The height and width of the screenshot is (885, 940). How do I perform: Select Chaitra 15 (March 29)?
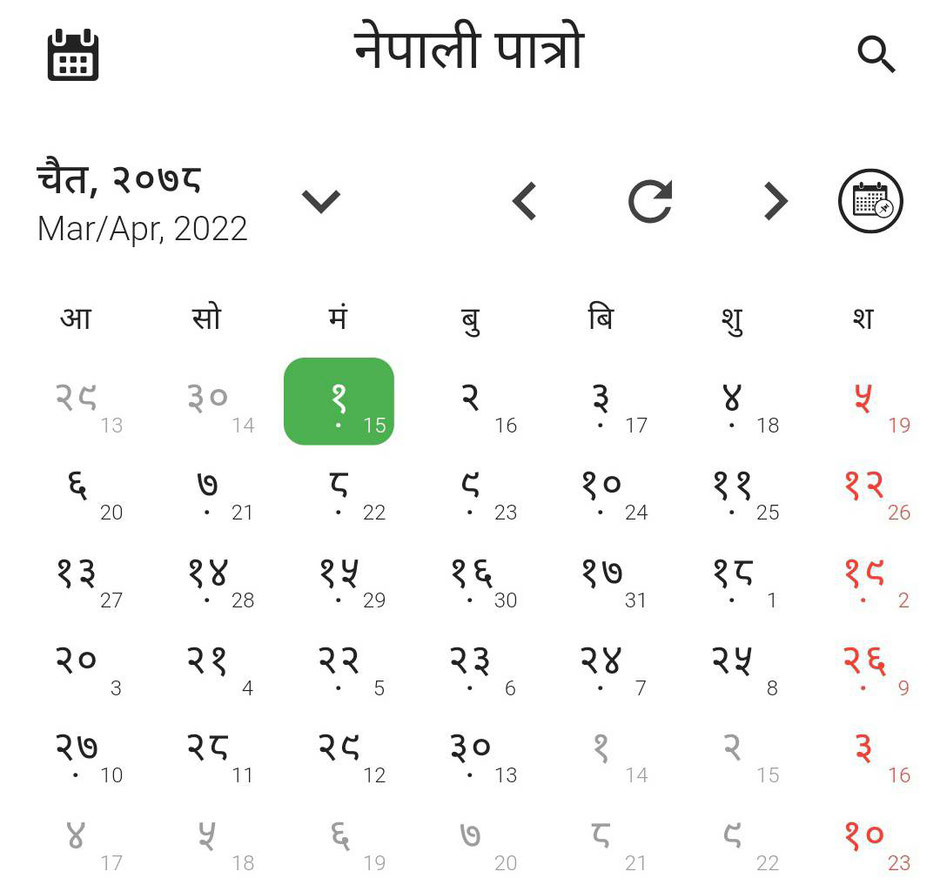coord(339,578)
